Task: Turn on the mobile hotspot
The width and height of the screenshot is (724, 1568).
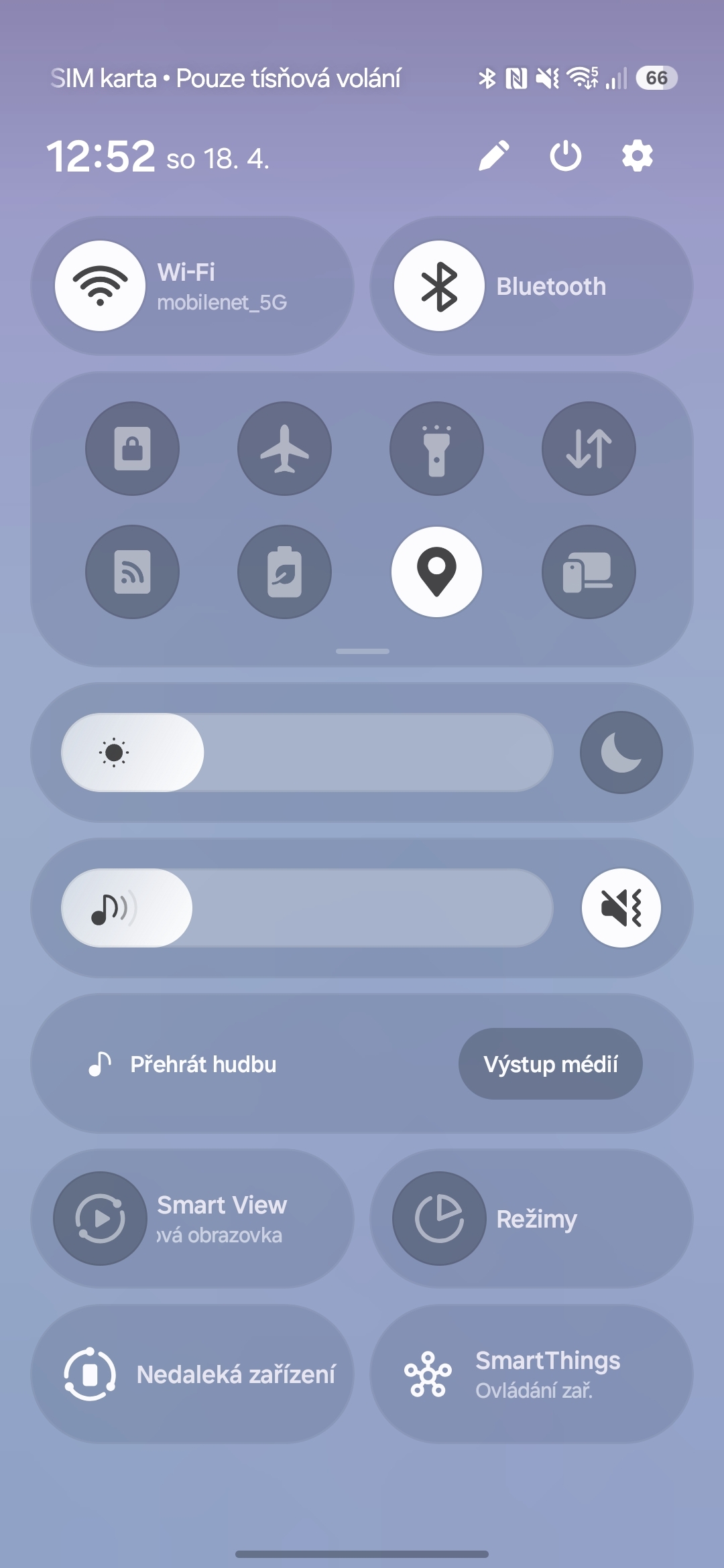Action: point(132,572)
